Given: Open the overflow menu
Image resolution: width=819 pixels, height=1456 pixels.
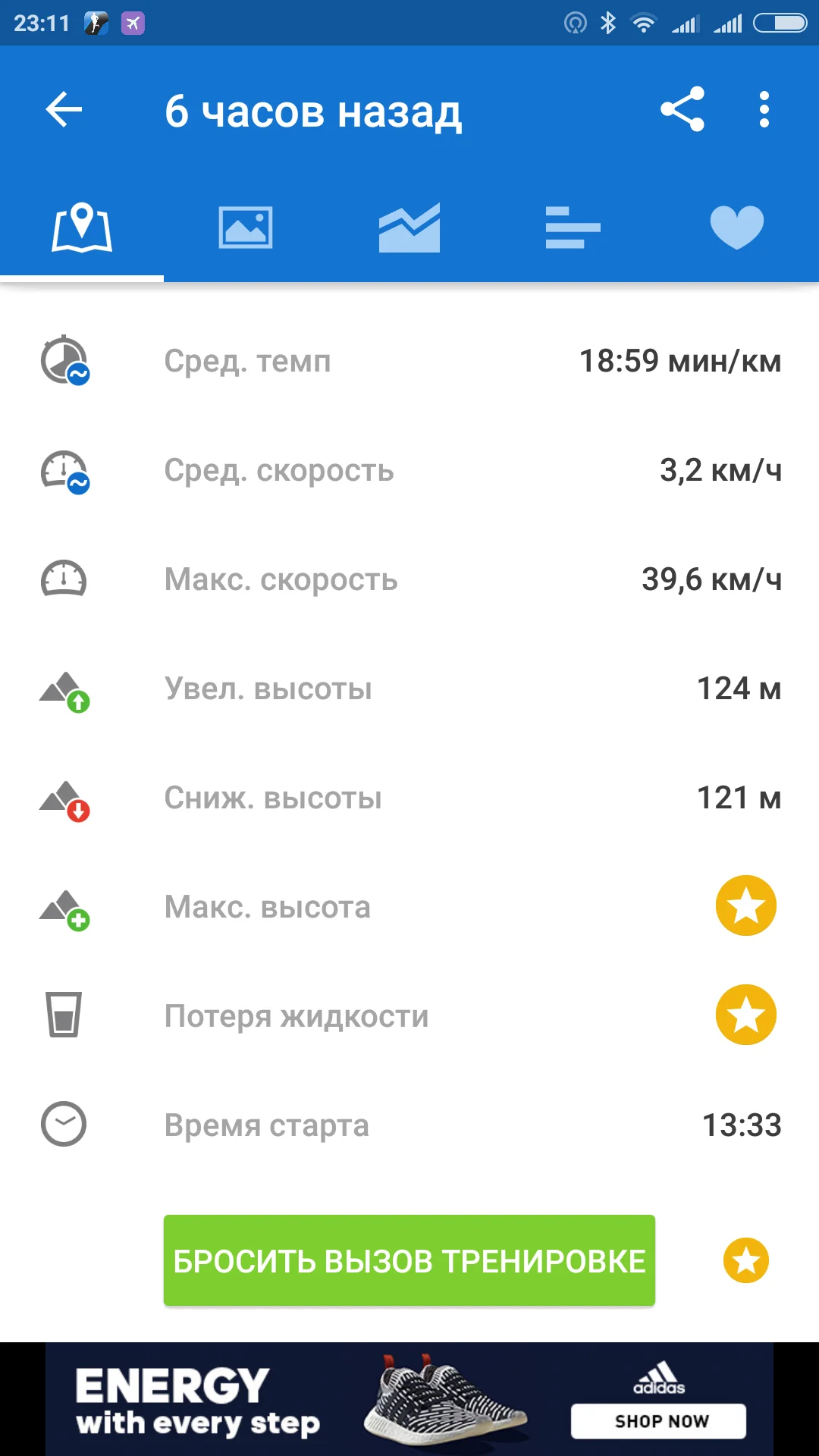Looking at the screenshot, I should [764, 110].
